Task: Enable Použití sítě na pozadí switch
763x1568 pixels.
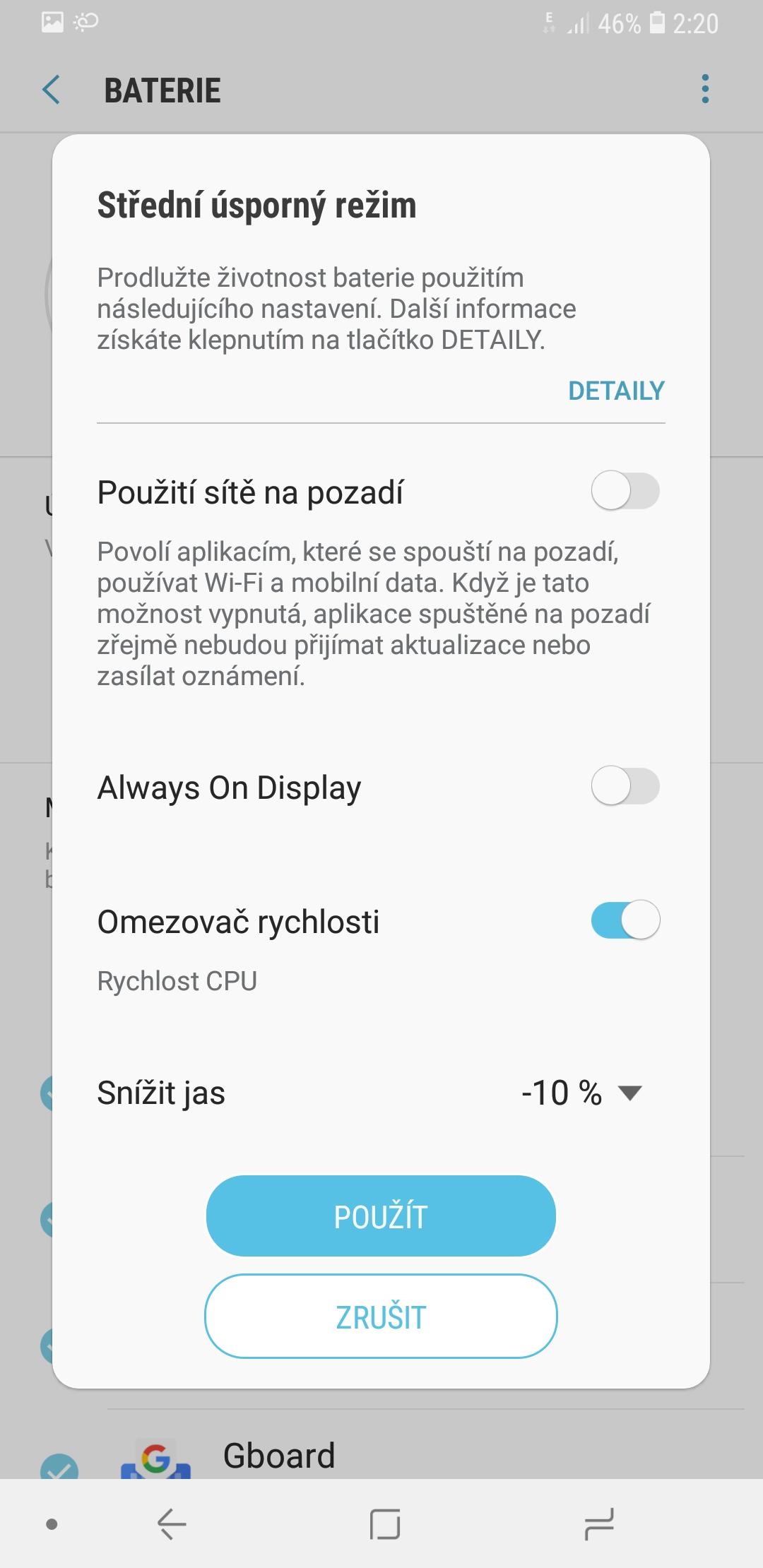Action: coord(625,491)
